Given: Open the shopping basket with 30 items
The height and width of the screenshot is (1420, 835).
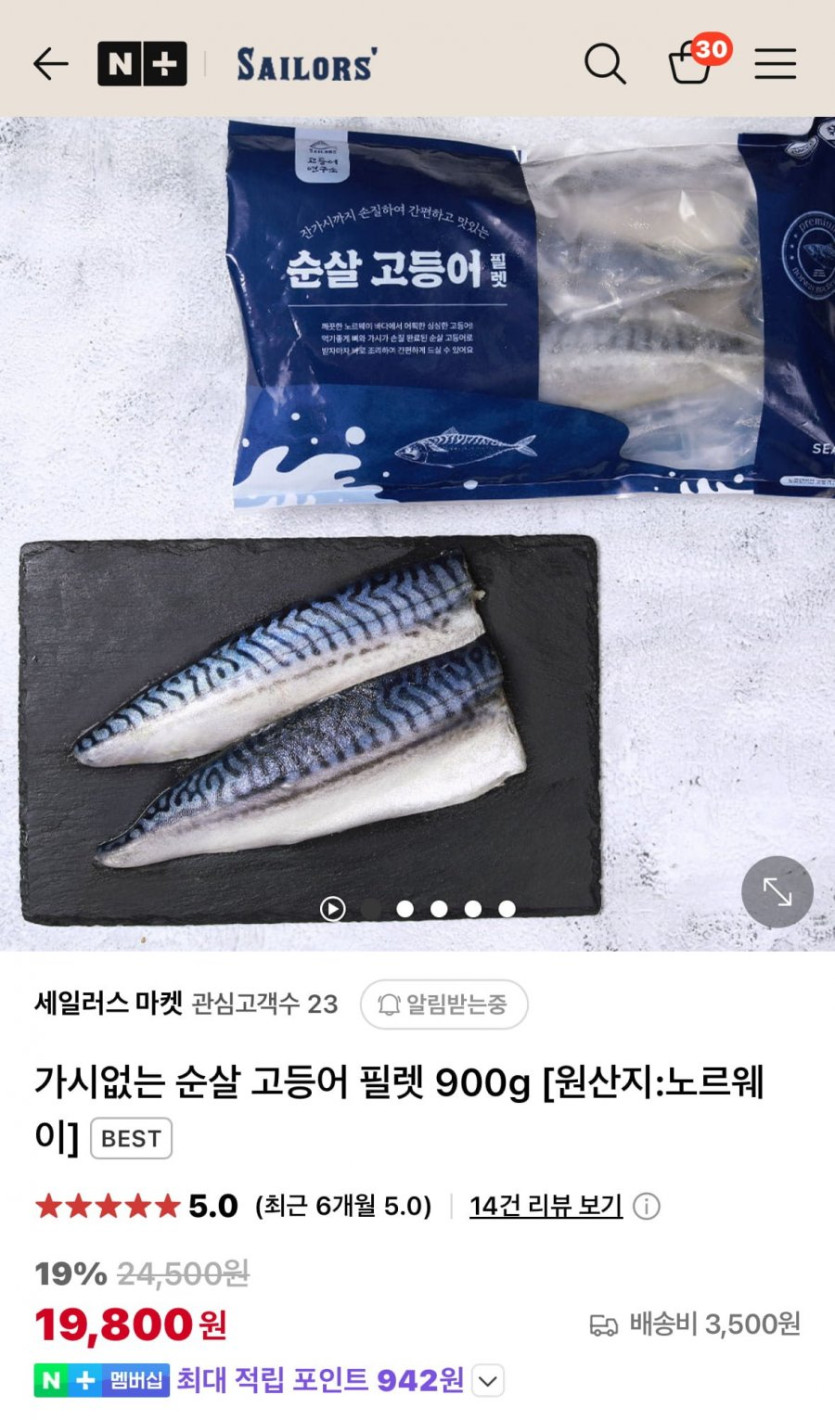Looking at the screenshot, I should (x=691, y=64).
